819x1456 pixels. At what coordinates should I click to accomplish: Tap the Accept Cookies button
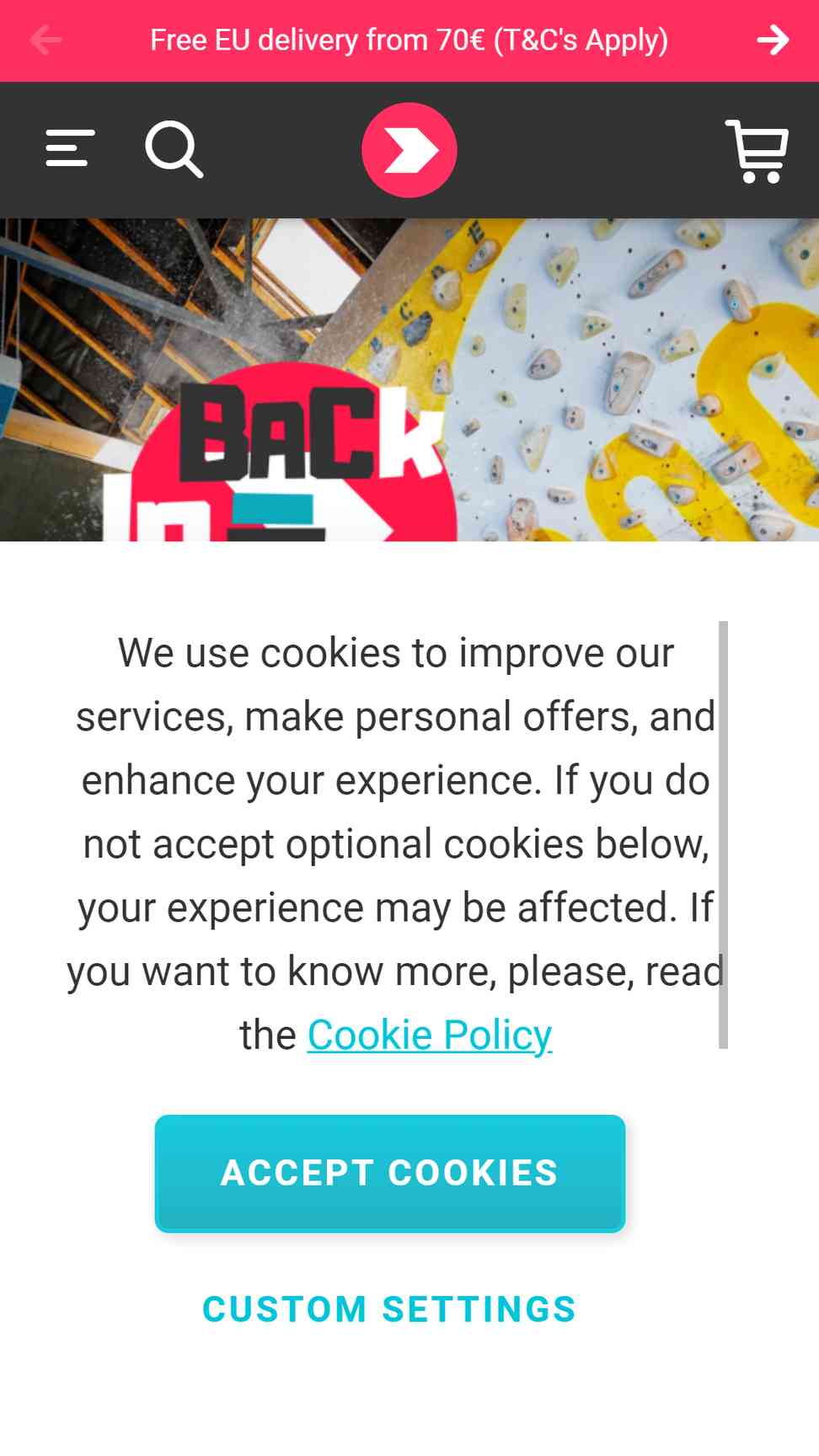coord(390,1173)
